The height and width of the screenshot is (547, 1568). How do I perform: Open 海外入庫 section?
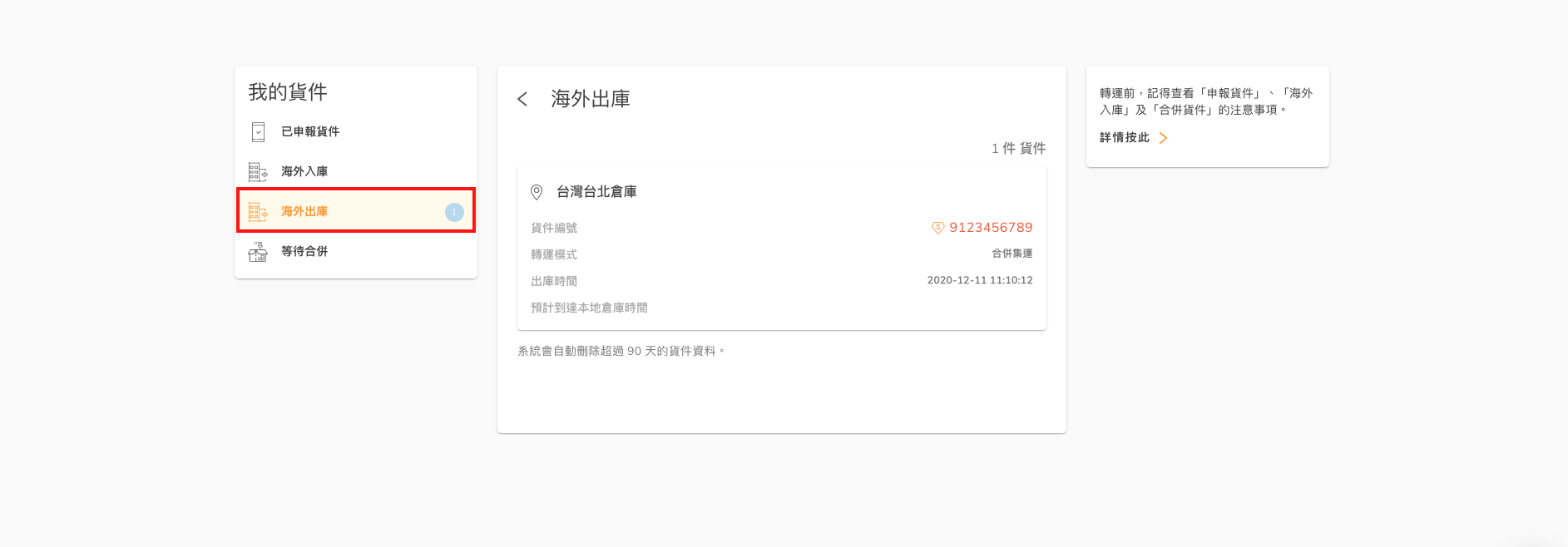pyautogui.click(x=304, y=171)
